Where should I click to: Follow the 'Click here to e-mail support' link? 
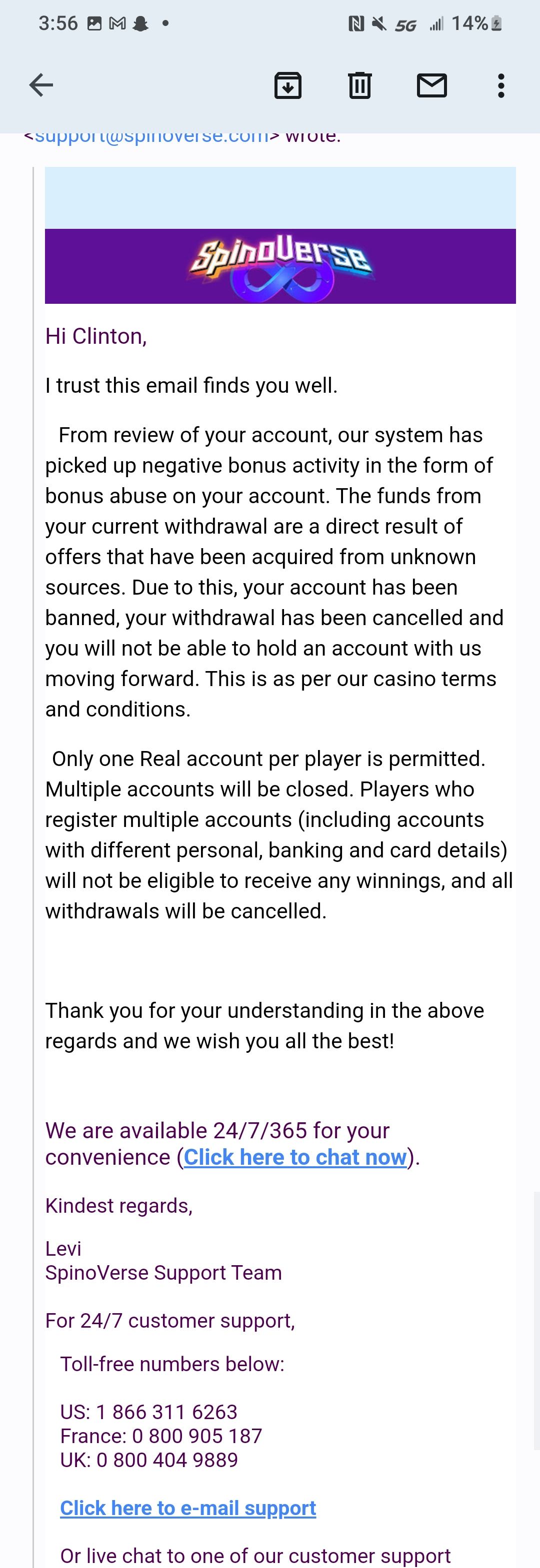pyautogui.click(x=188, y=1508)
